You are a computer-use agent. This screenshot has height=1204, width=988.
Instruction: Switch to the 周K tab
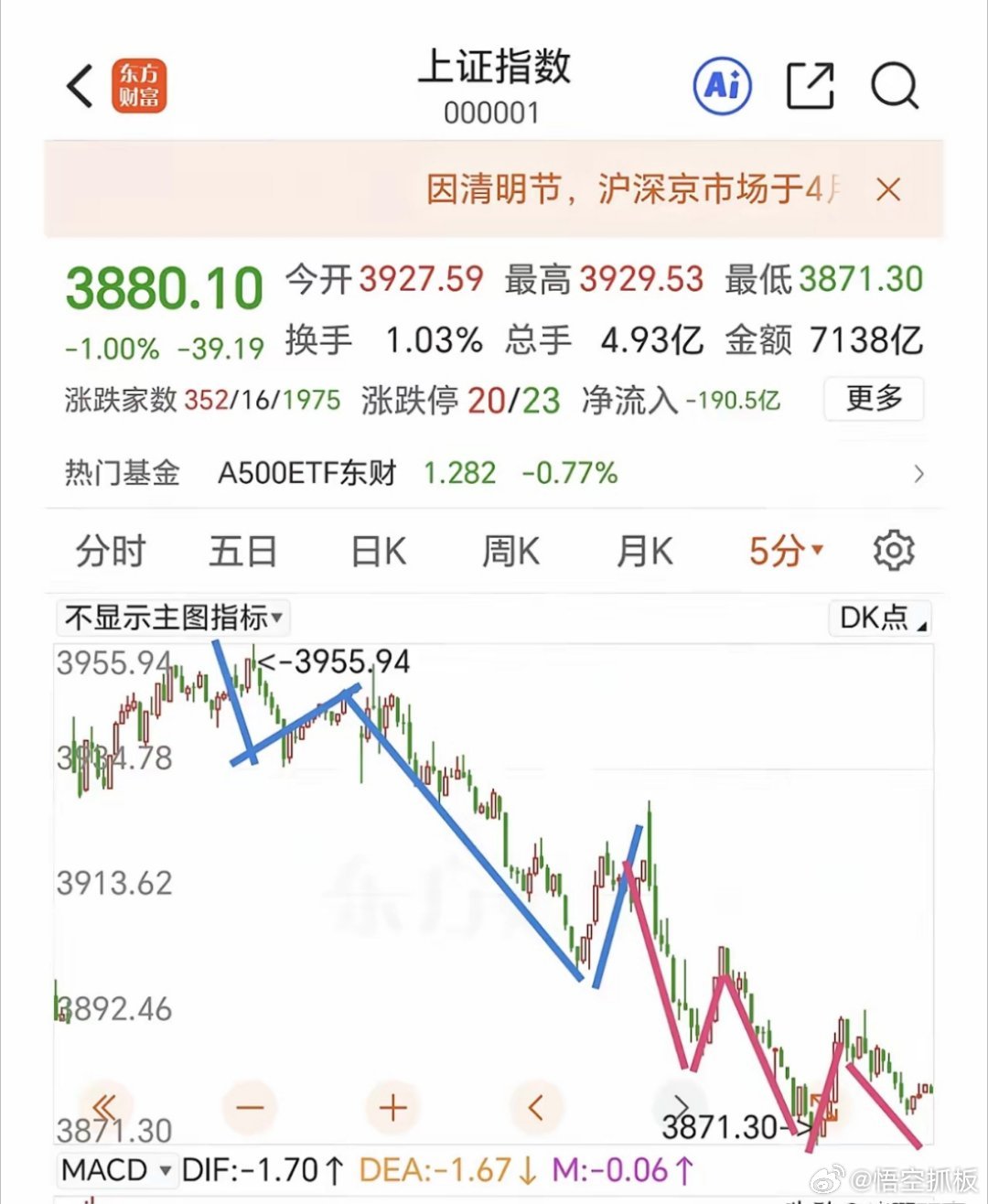510,550
